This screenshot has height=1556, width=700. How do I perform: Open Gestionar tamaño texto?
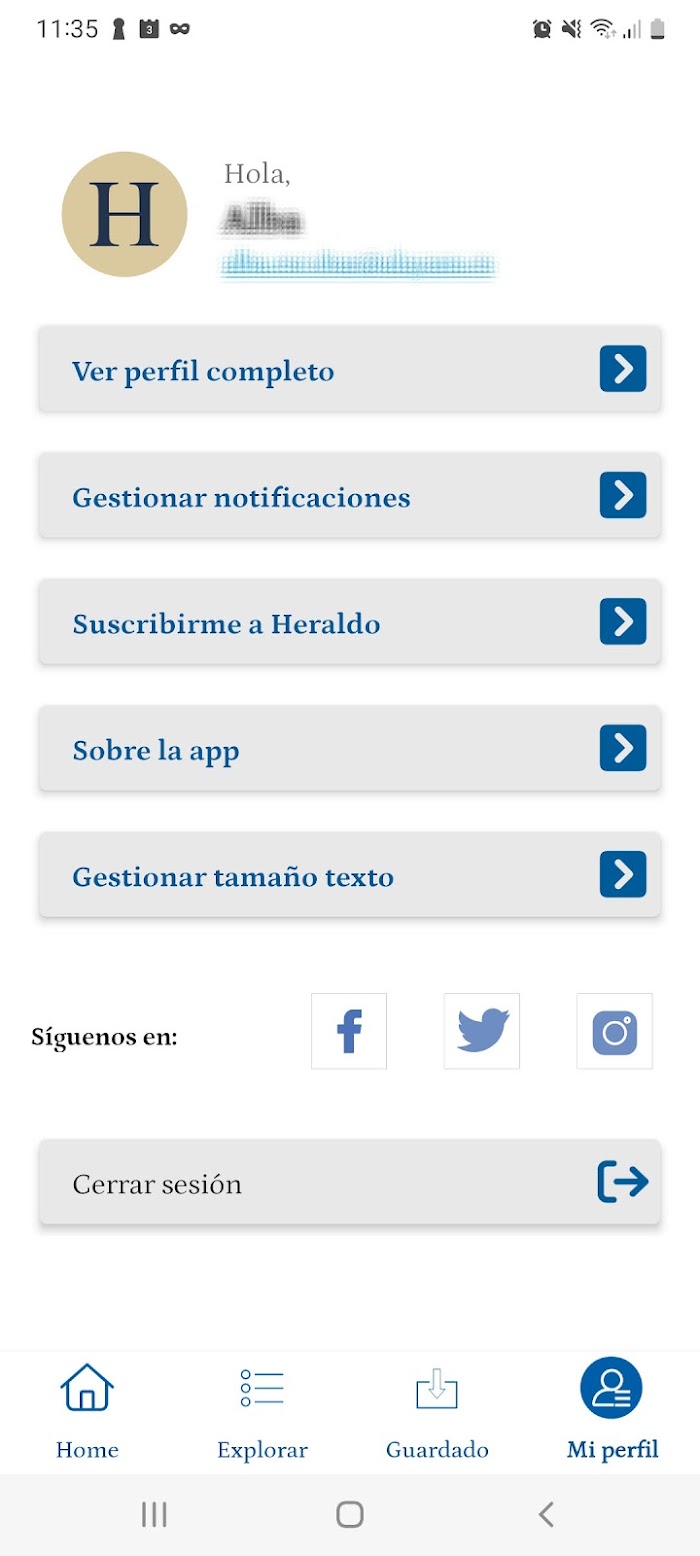[x=350, y=875]
